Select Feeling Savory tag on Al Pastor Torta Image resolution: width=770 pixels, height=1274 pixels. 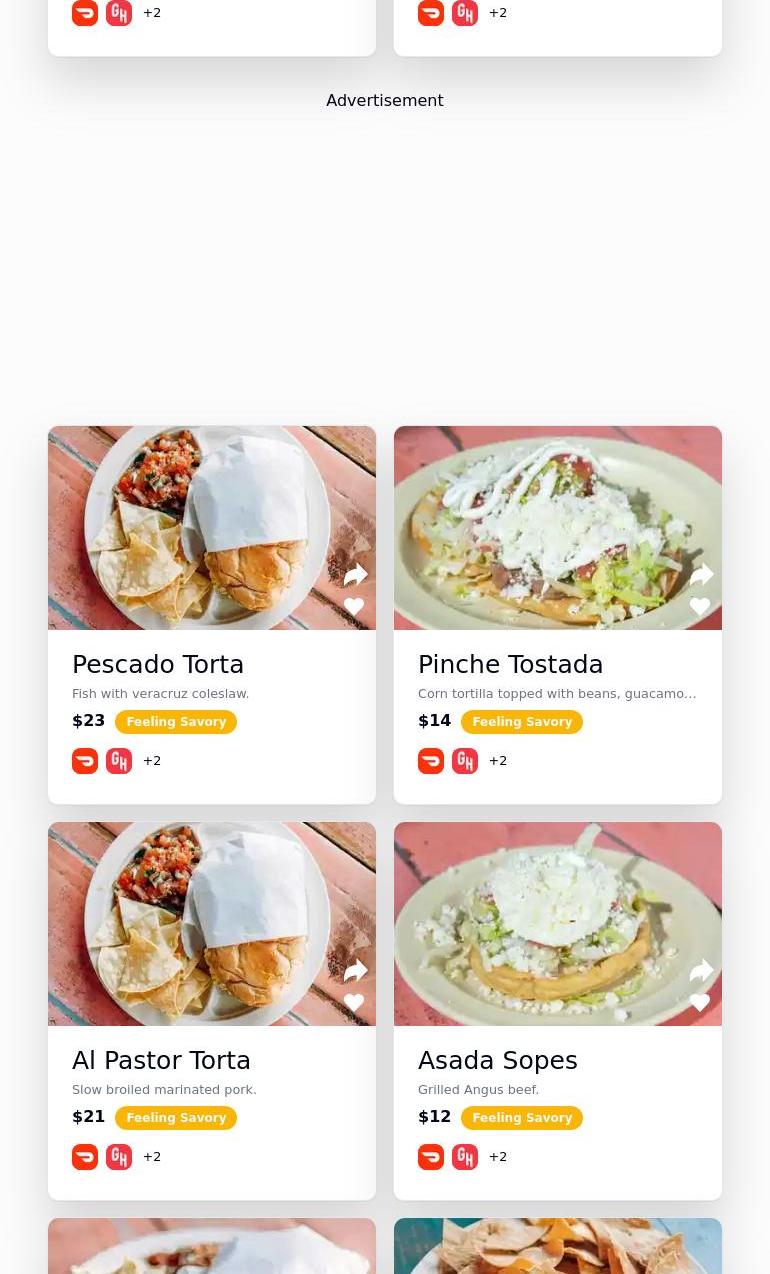tap(176, 1118)
